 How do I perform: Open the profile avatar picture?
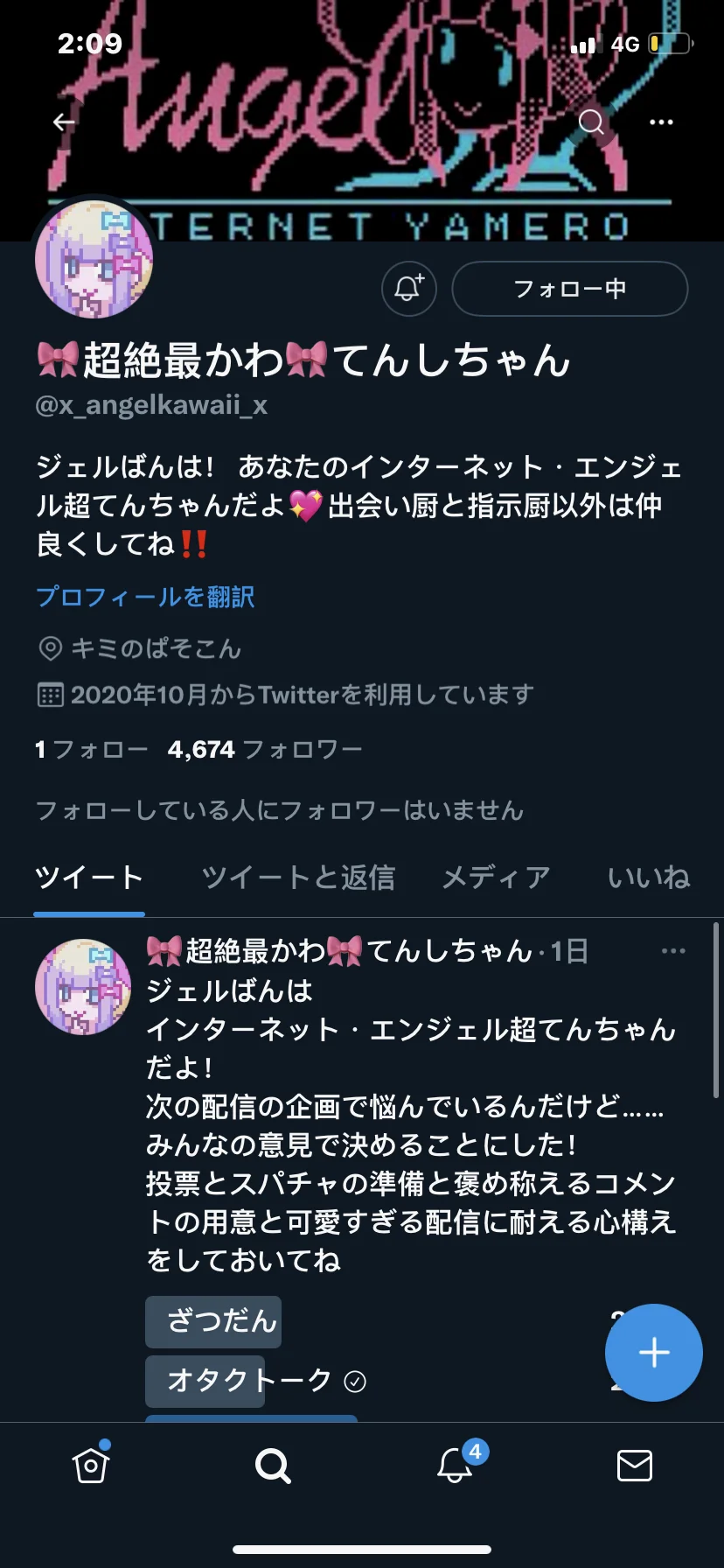click(x=94, y=258)
